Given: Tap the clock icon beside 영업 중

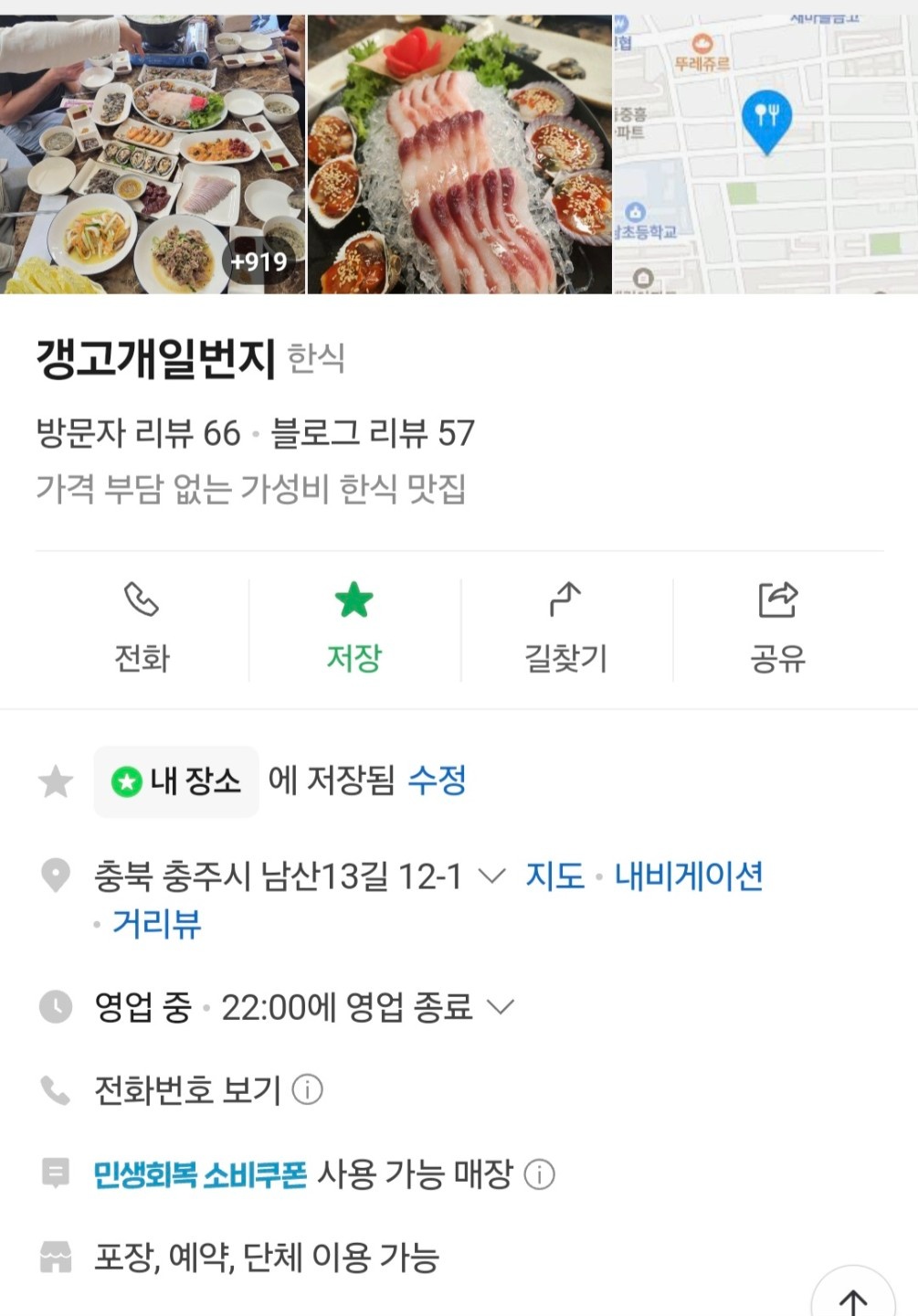Looking at the screenshot, I should [x=57, y=1005].
